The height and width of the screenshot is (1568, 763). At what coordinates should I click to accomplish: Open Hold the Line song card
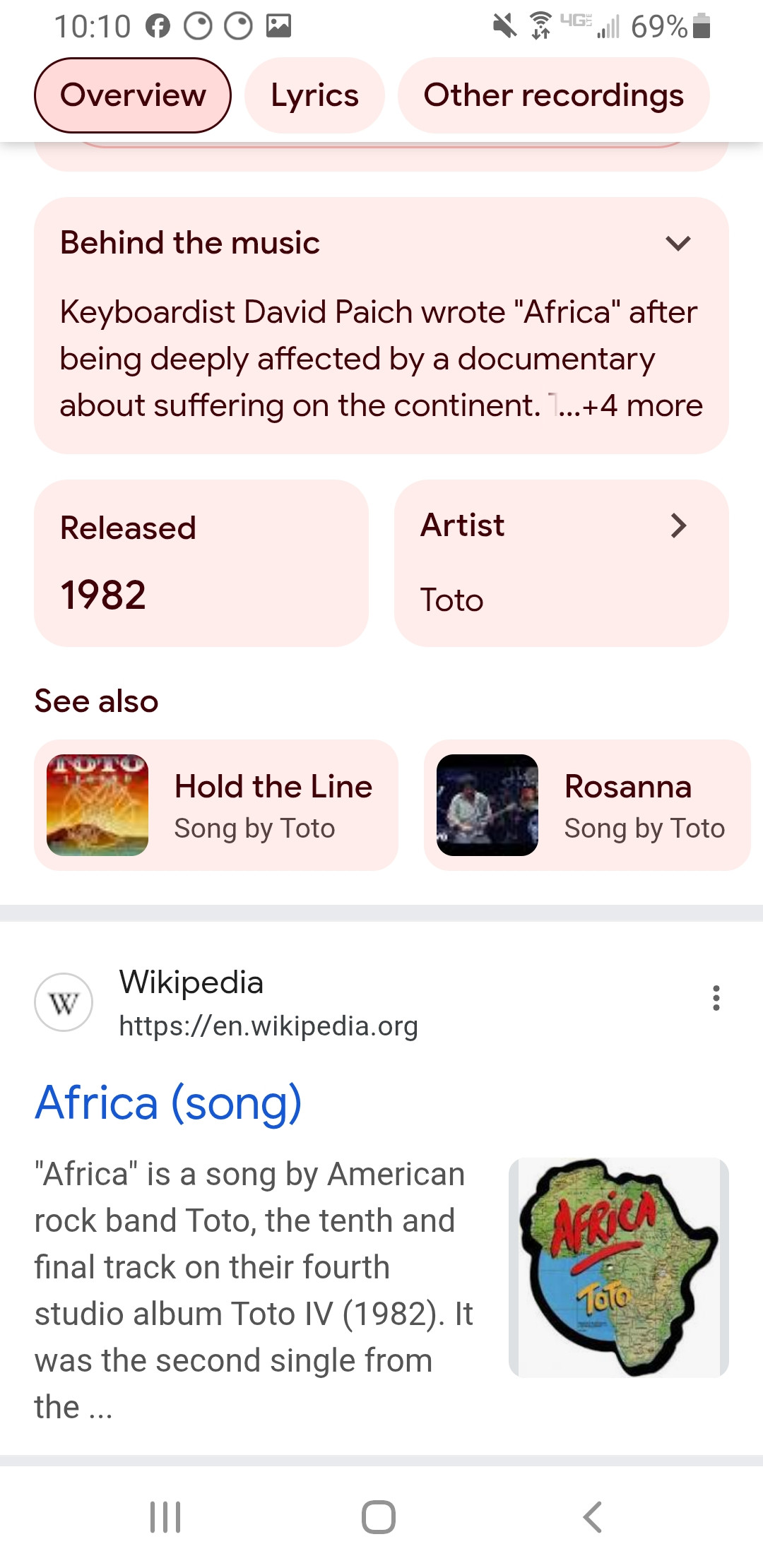[216, 805]
